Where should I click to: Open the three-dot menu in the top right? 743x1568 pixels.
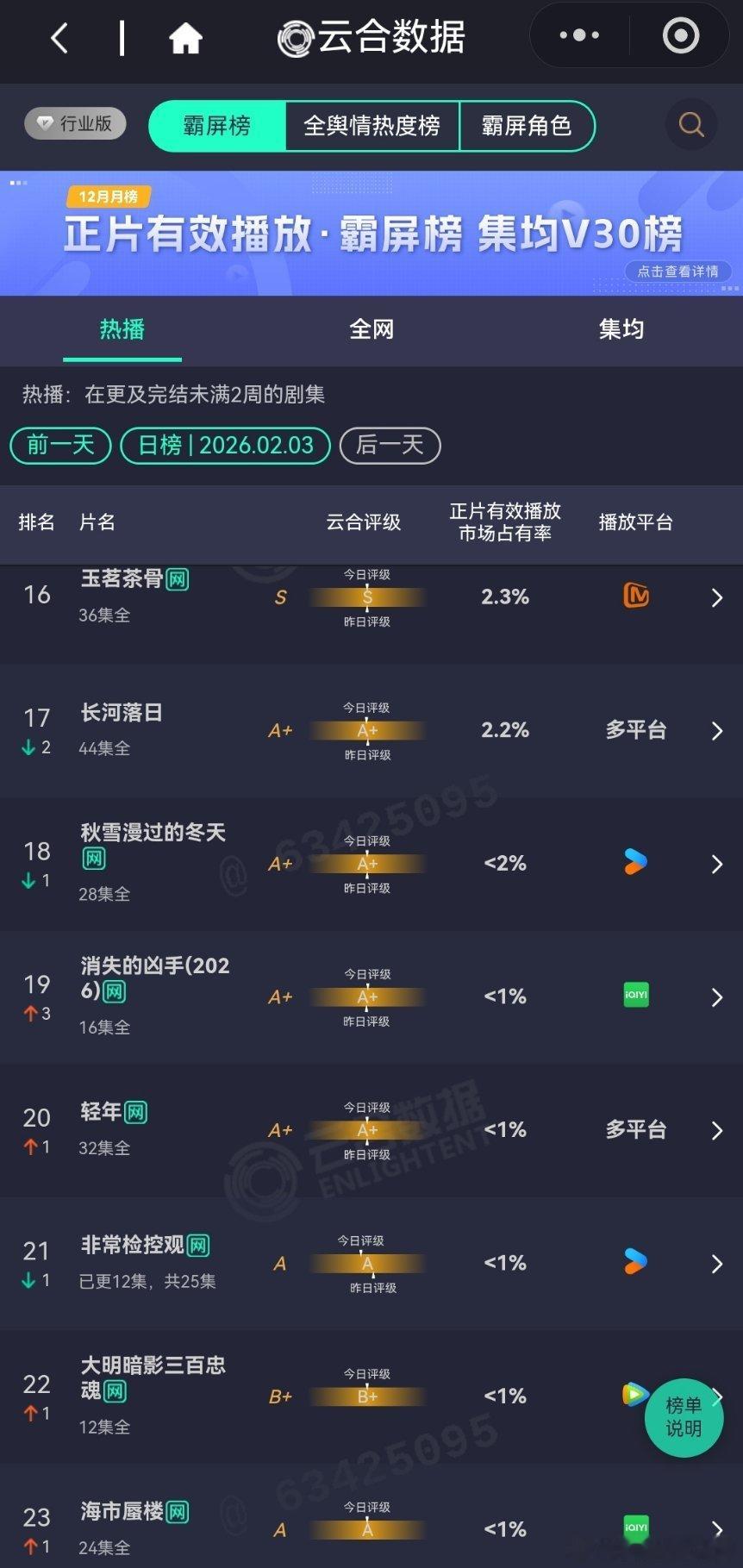(x=578, y=35)
